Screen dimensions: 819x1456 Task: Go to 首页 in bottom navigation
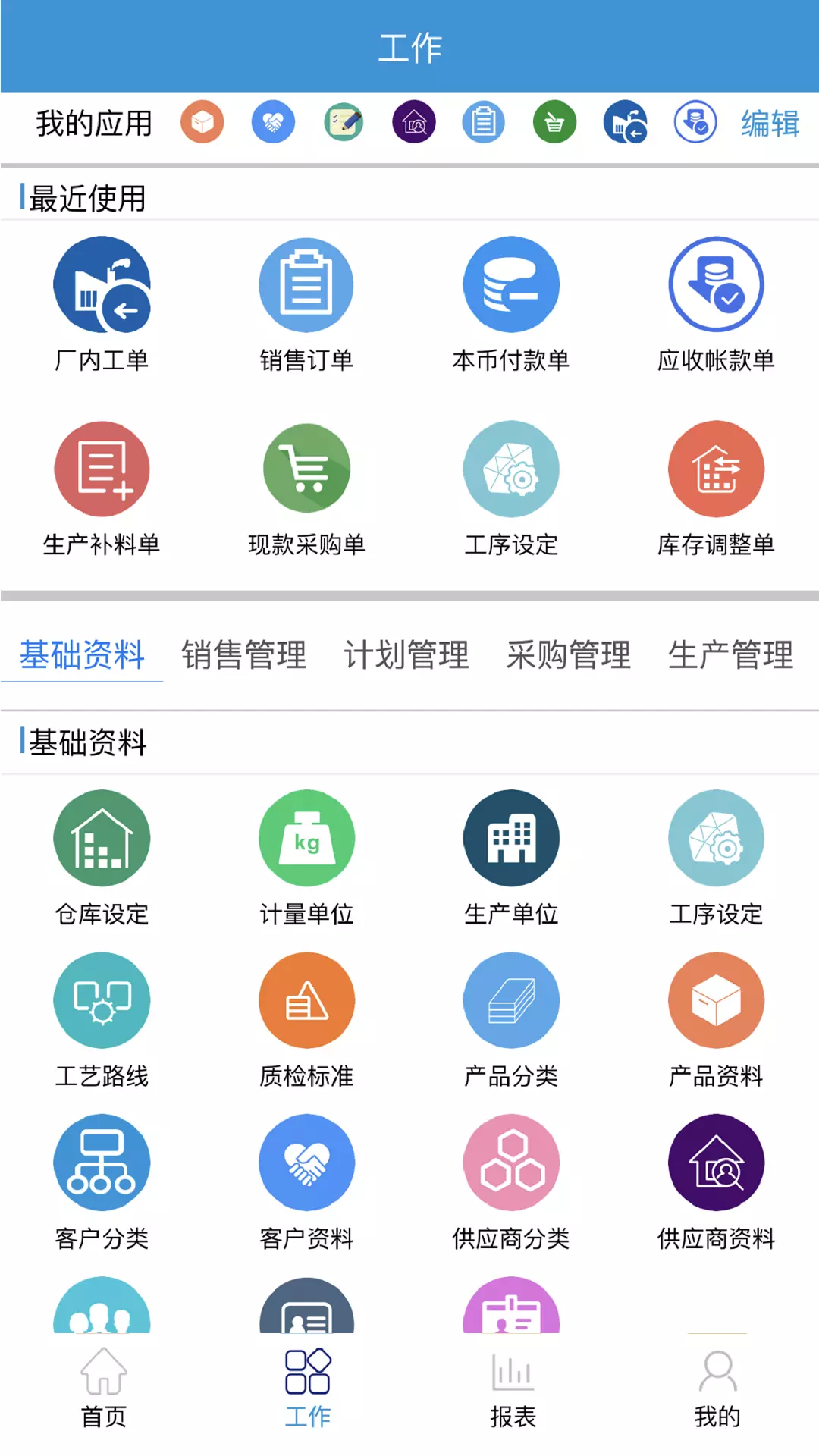point(104,1388)
